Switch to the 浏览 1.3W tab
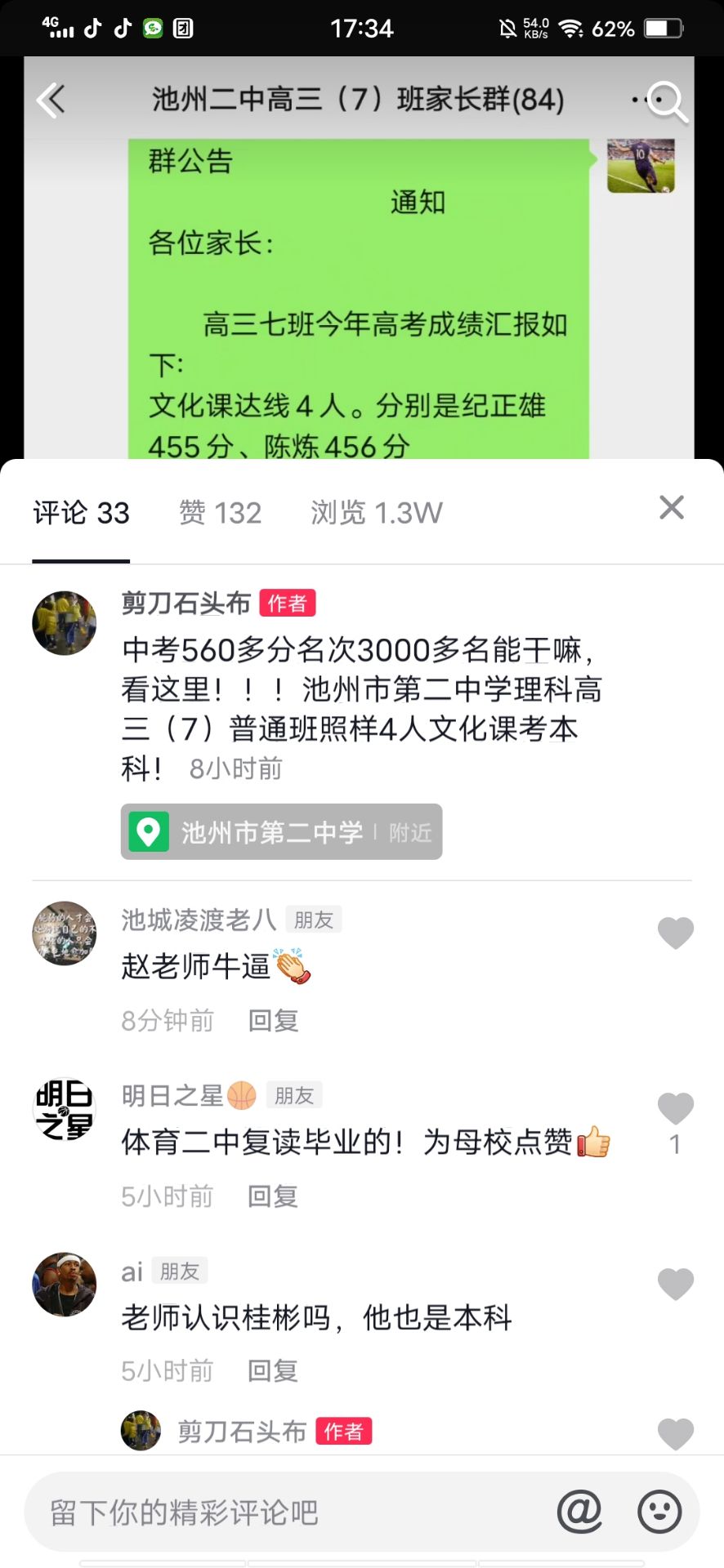 [376, 513]
